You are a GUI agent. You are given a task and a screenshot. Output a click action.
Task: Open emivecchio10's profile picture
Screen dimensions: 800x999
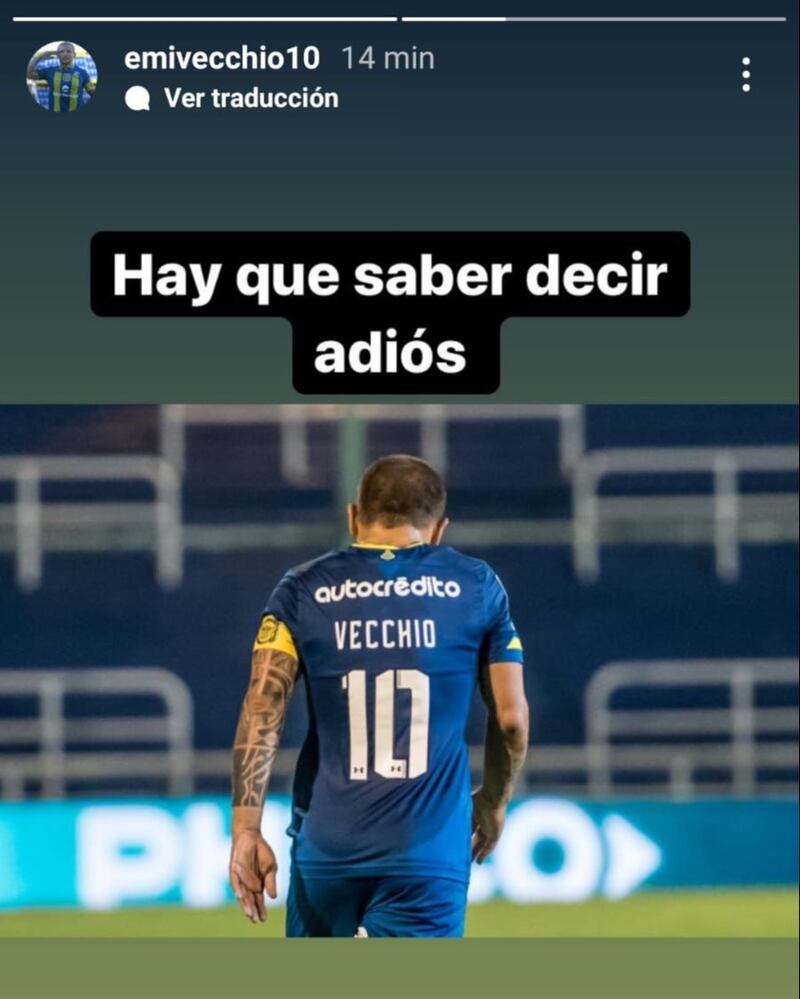(61, 76)
